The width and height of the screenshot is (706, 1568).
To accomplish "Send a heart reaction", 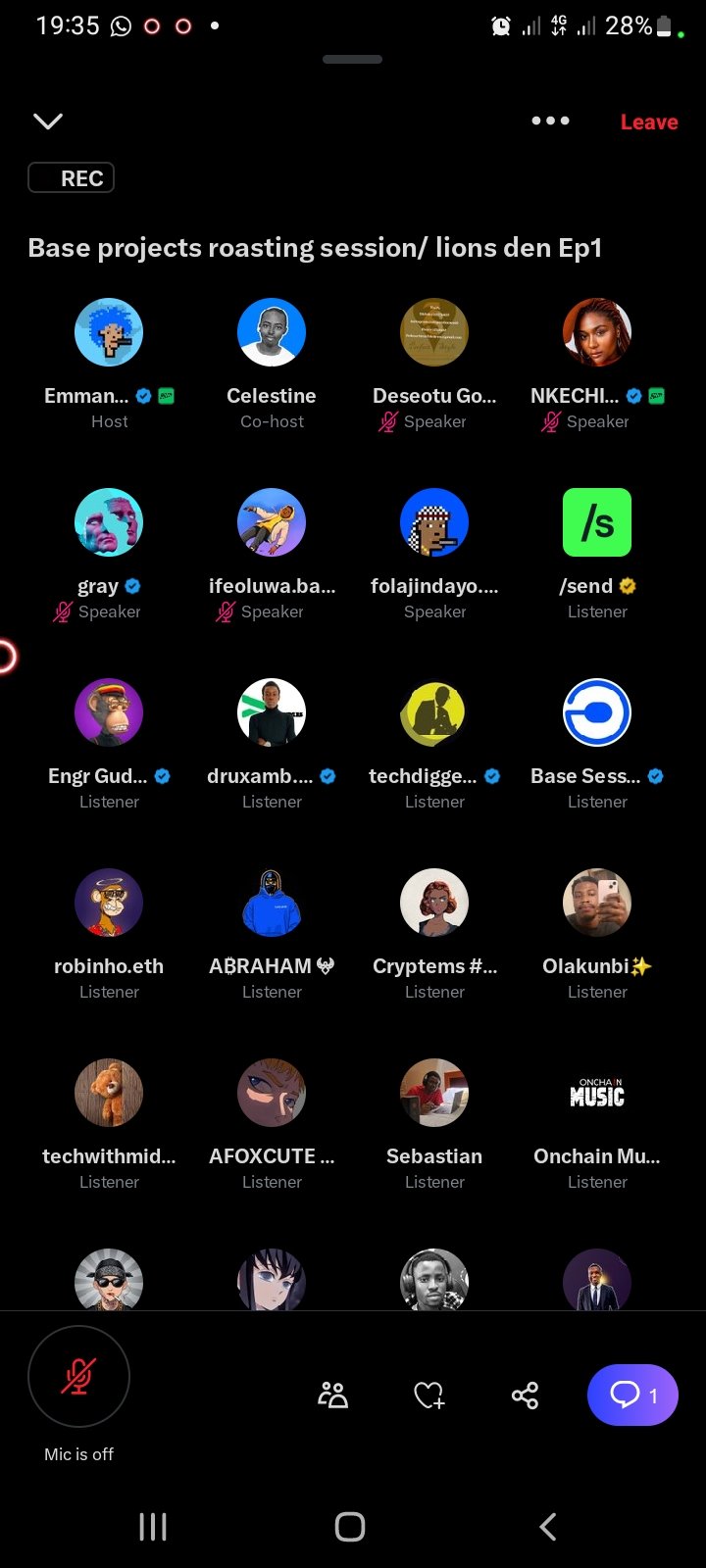I will 429,1395.
